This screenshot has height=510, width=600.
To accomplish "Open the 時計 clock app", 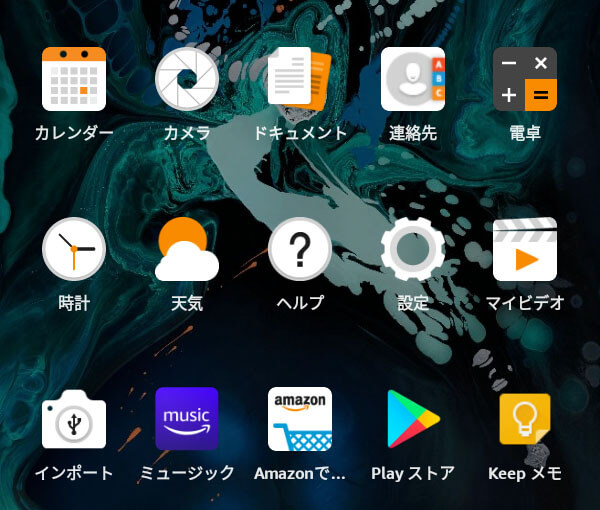I will click(x=74, y=249).
